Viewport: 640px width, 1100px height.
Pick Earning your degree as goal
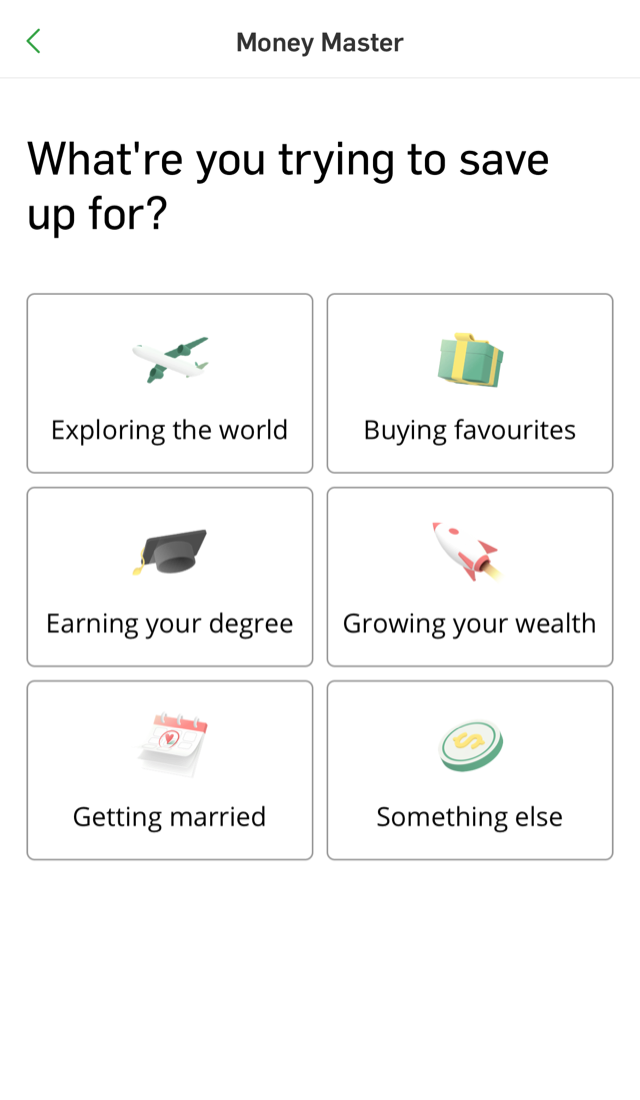pyautogui.click(x=170, y=577)
